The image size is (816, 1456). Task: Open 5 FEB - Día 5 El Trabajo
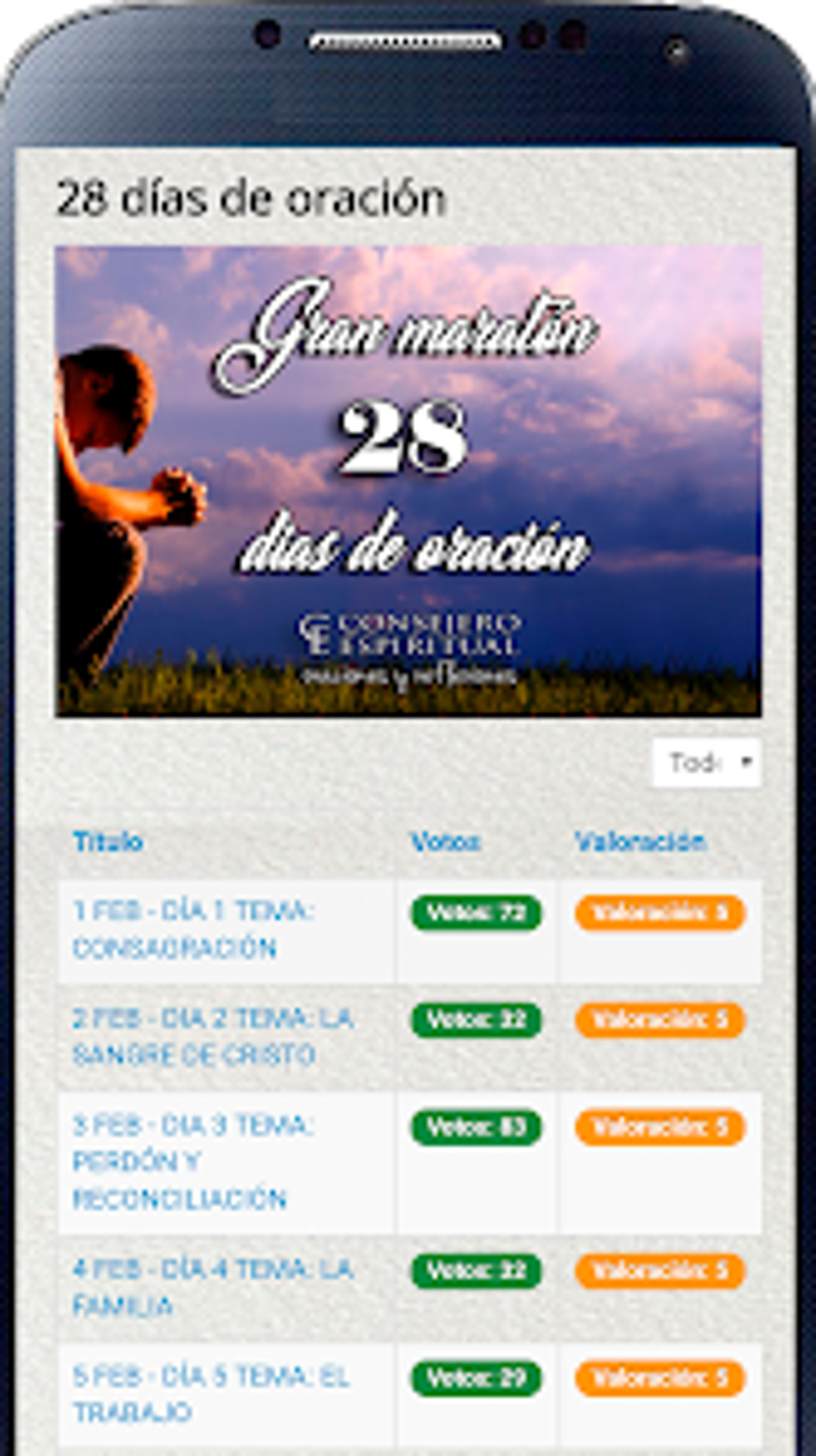[211, 1394]
